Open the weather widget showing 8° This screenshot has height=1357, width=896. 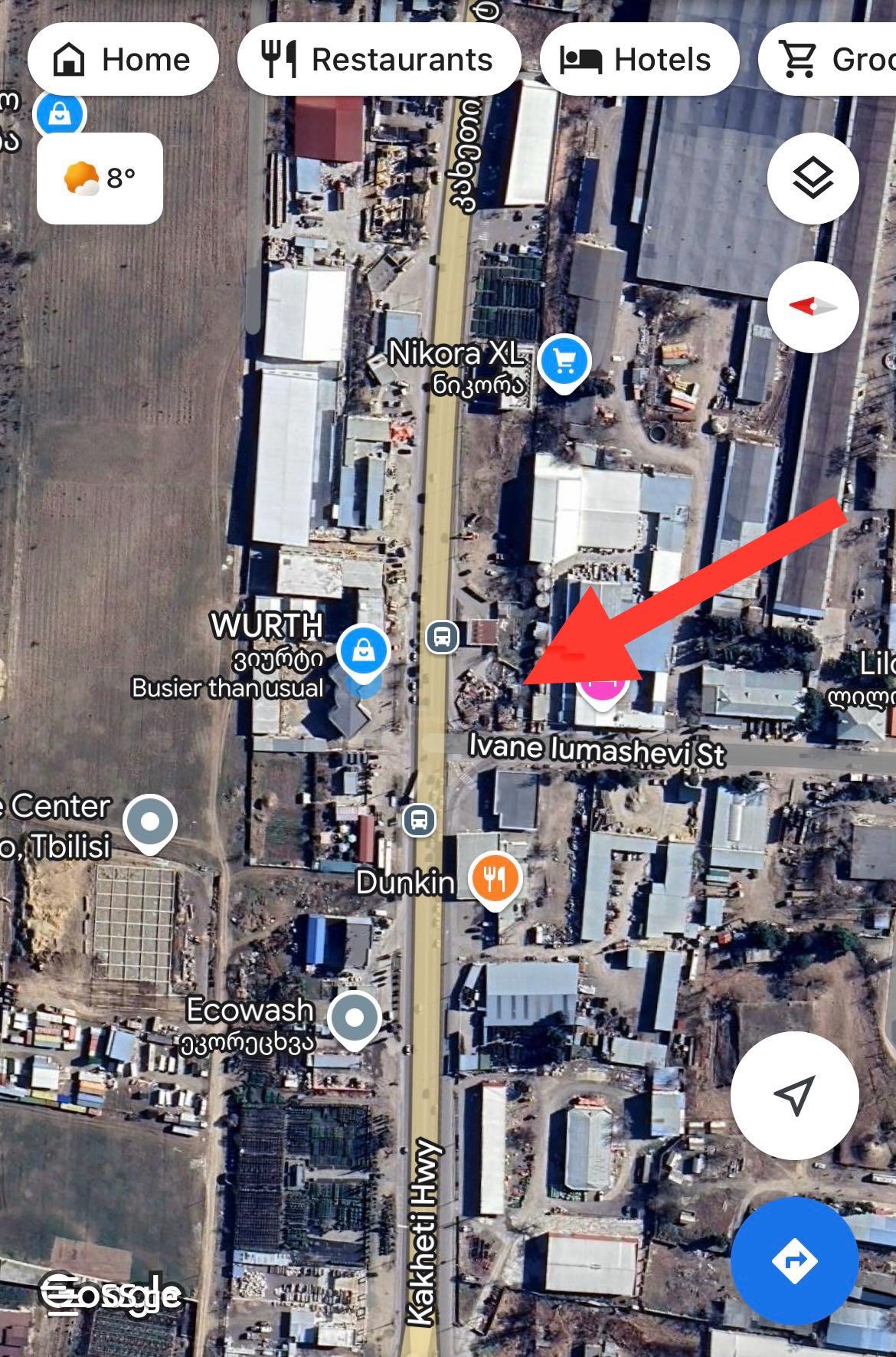point(100,179)
